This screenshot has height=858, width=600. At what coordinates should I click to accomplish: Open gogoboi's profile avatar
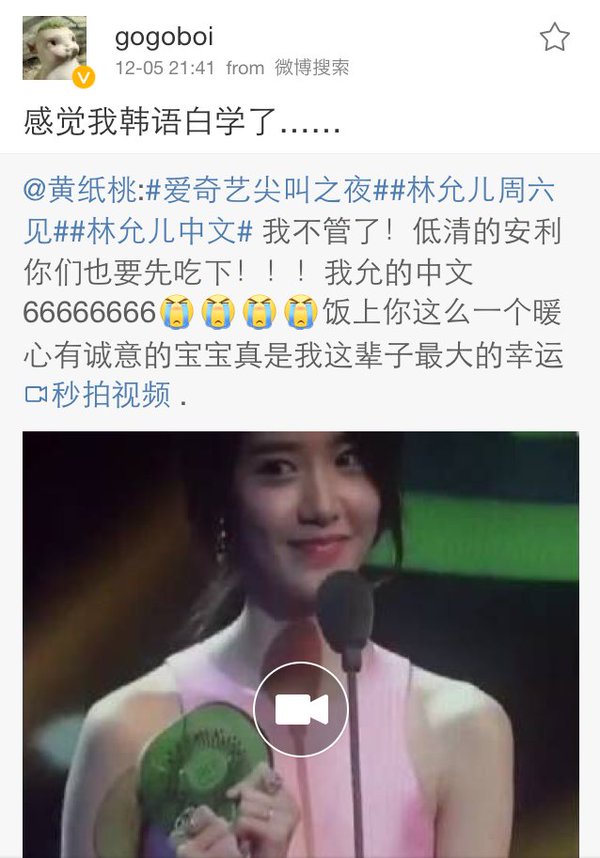[54, 49]
